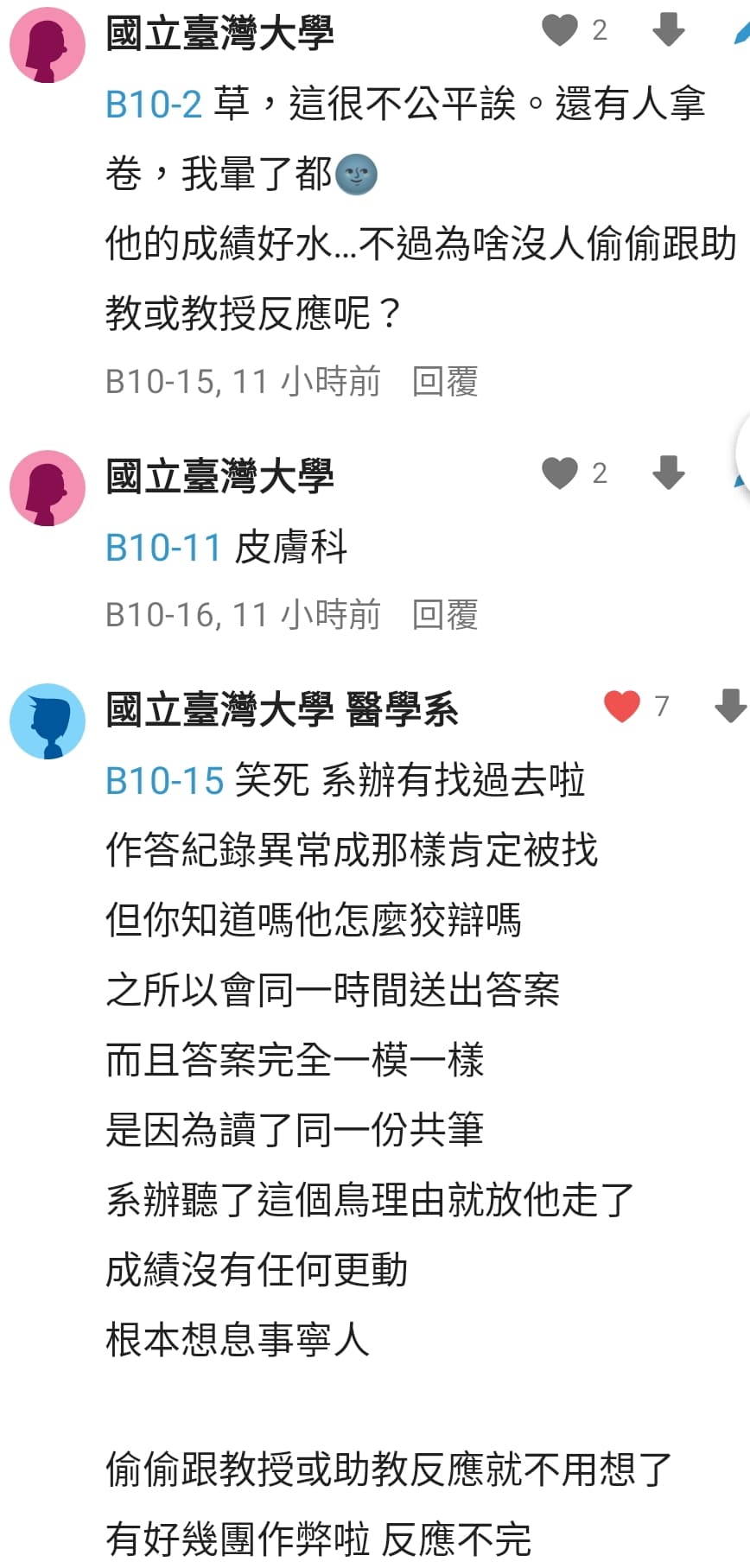Like the comment numbered B10-15

pos(560,30)
